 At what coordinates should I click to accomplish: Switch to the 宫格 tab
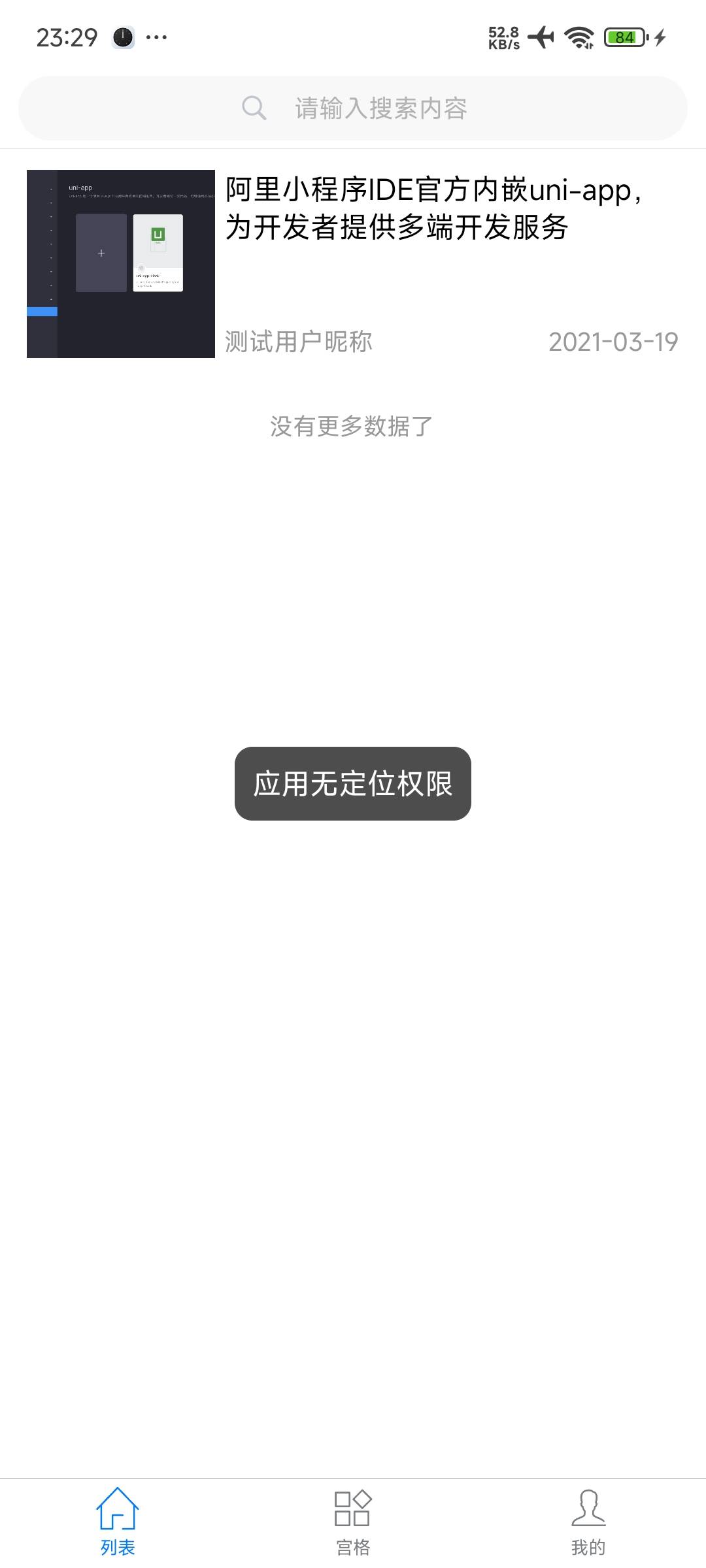click(x=353, y=1521)
